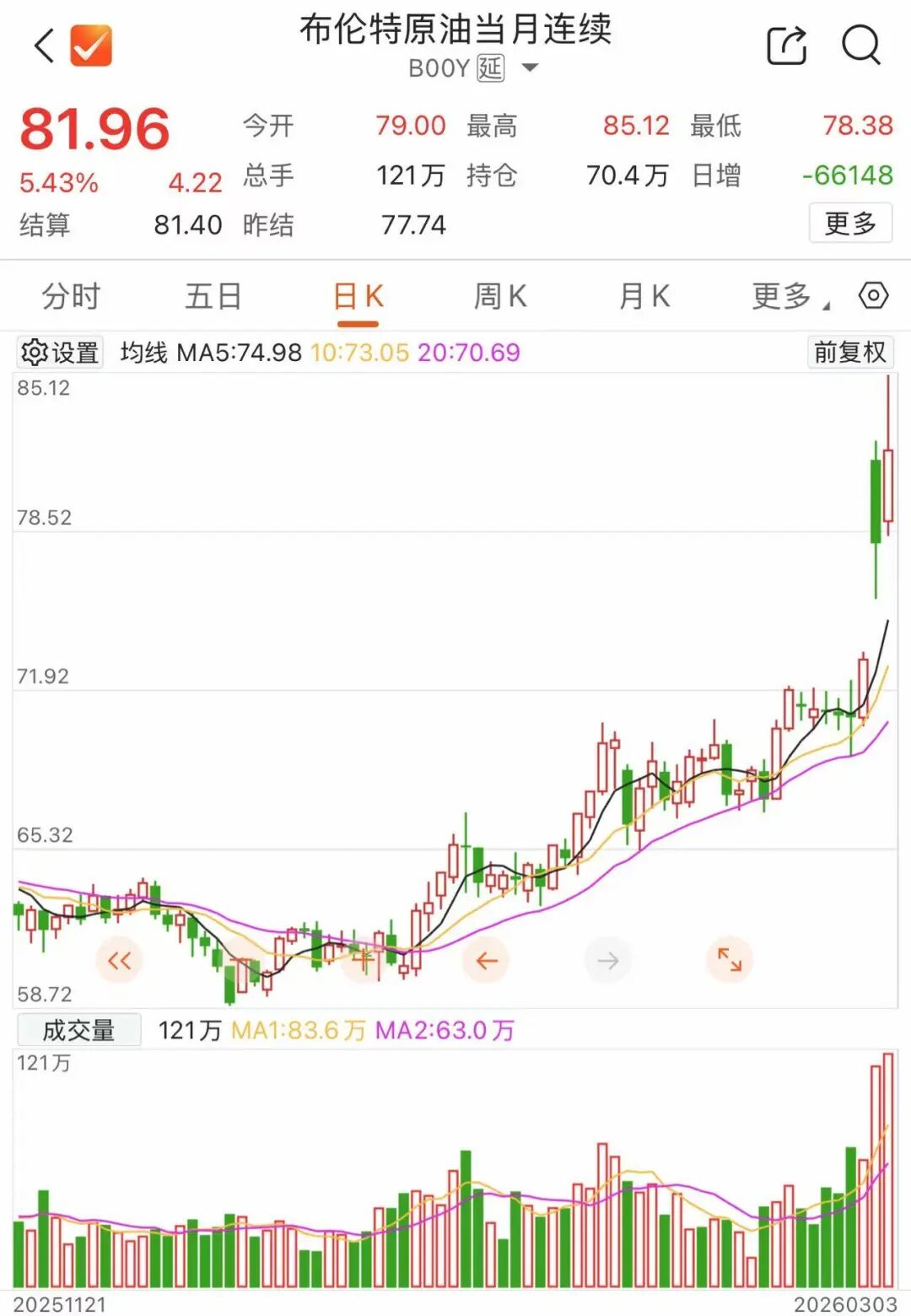Viewport: 911px width, 1316px height.
Task: Open the 更多 chart period dropdown
Action: pyautogui.click(x=790, y=297)
